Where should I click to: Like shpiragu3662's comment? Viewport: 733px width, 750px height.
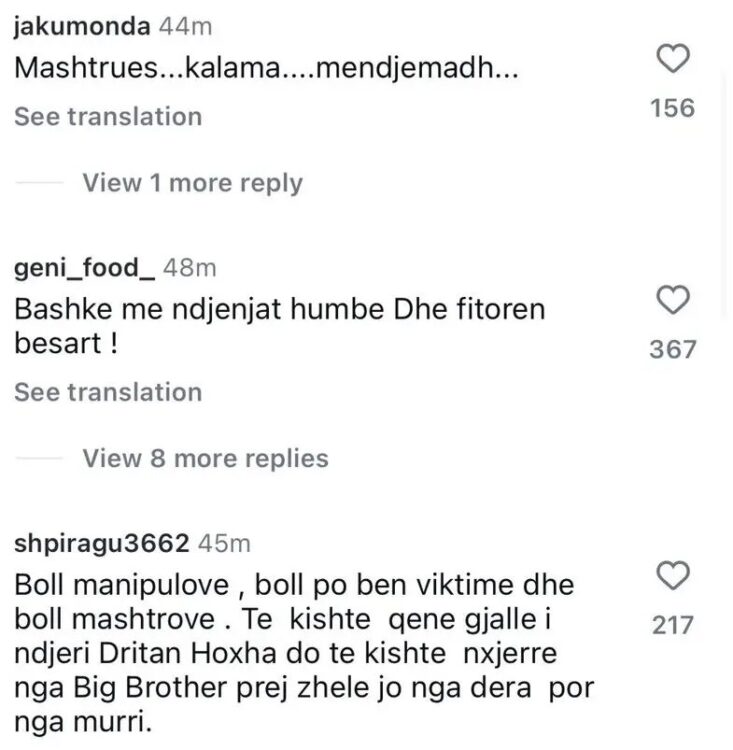(x=673, y=578)
